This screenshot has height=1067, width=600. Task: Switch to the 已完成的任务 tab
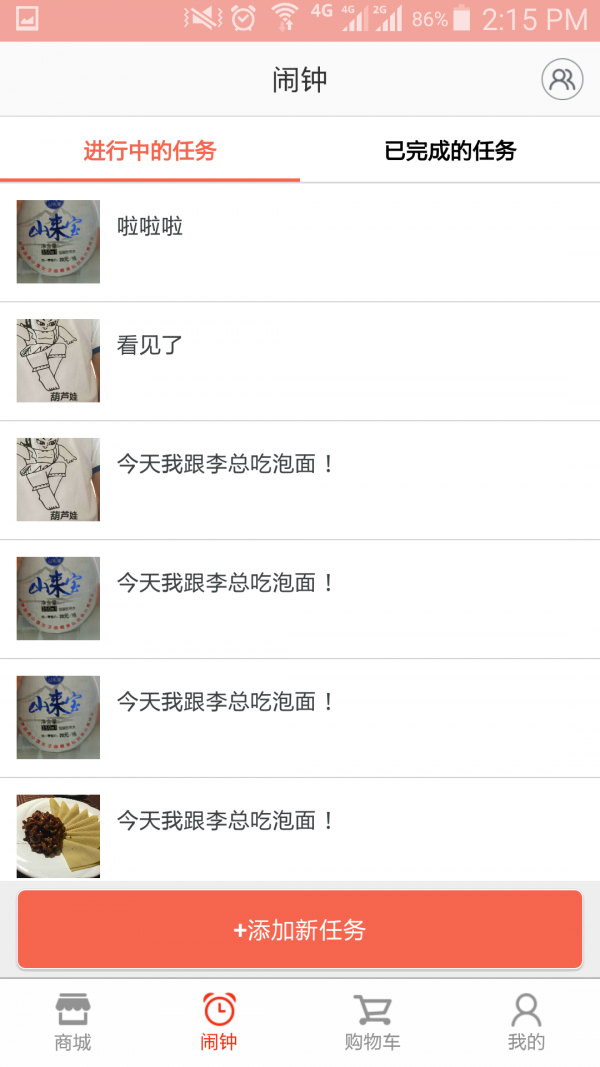click(450, 151)
